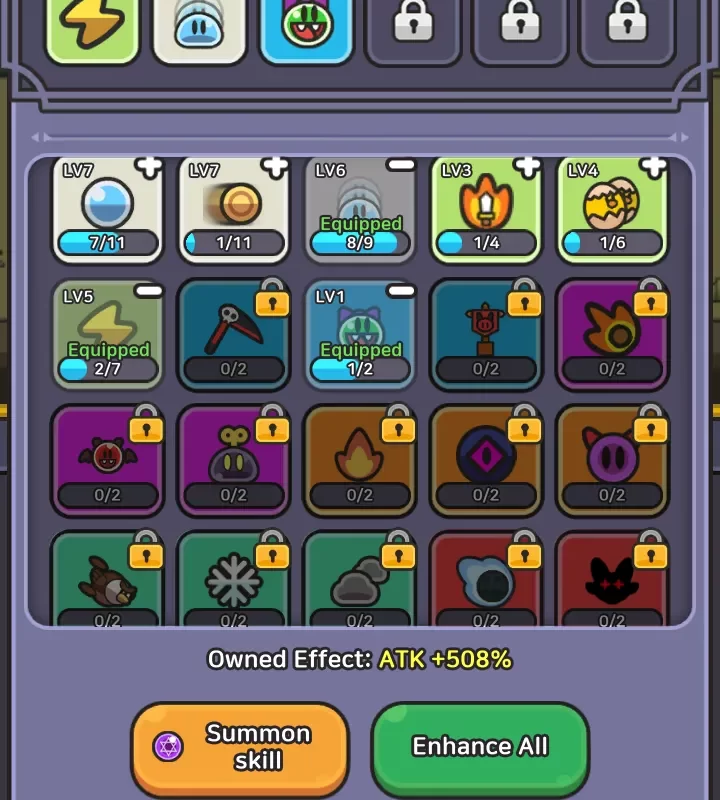
Task: Tap the locked pig banner skill card
Action: pos(485,334)
